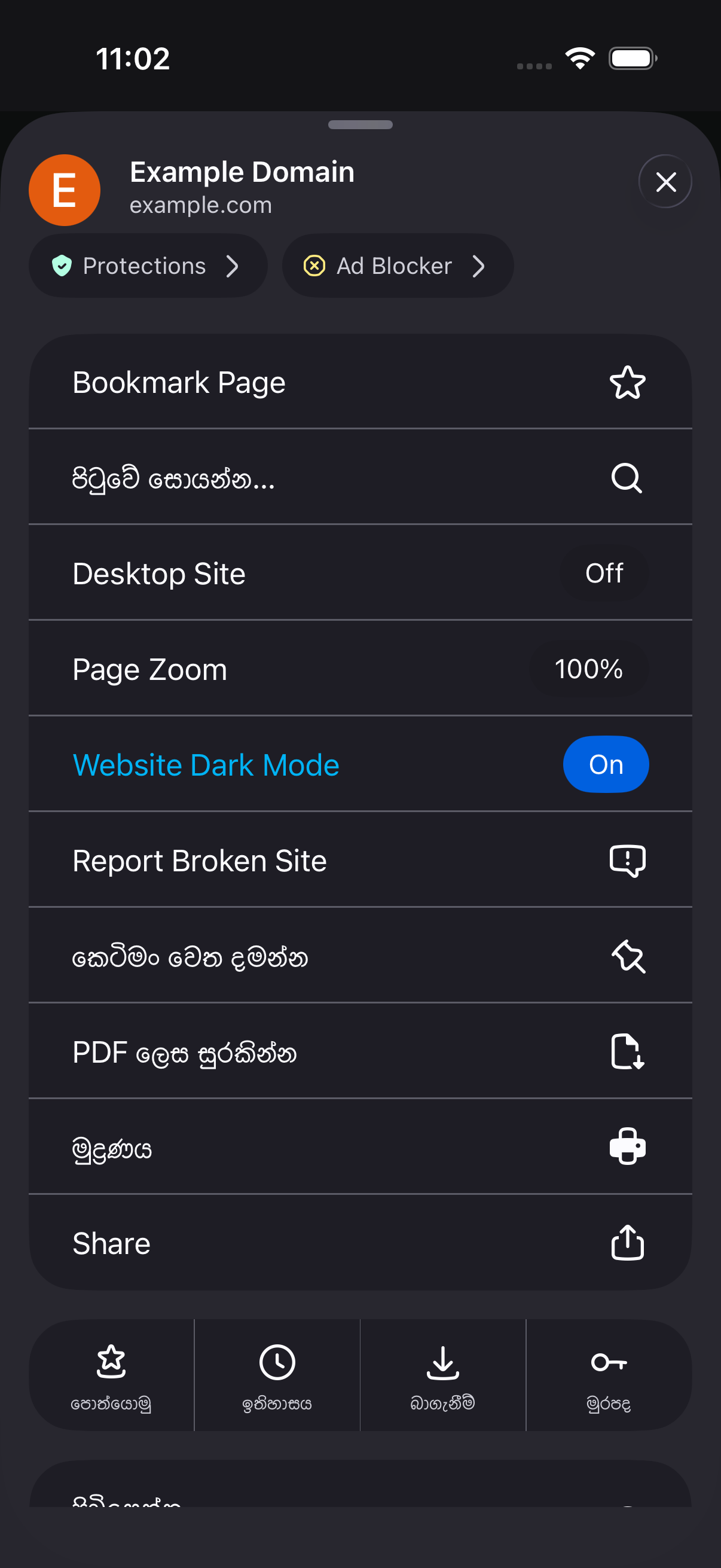Change Page Zoom 100% setting
Viewport: 721px width, 1568px height.
click(588, 669)
